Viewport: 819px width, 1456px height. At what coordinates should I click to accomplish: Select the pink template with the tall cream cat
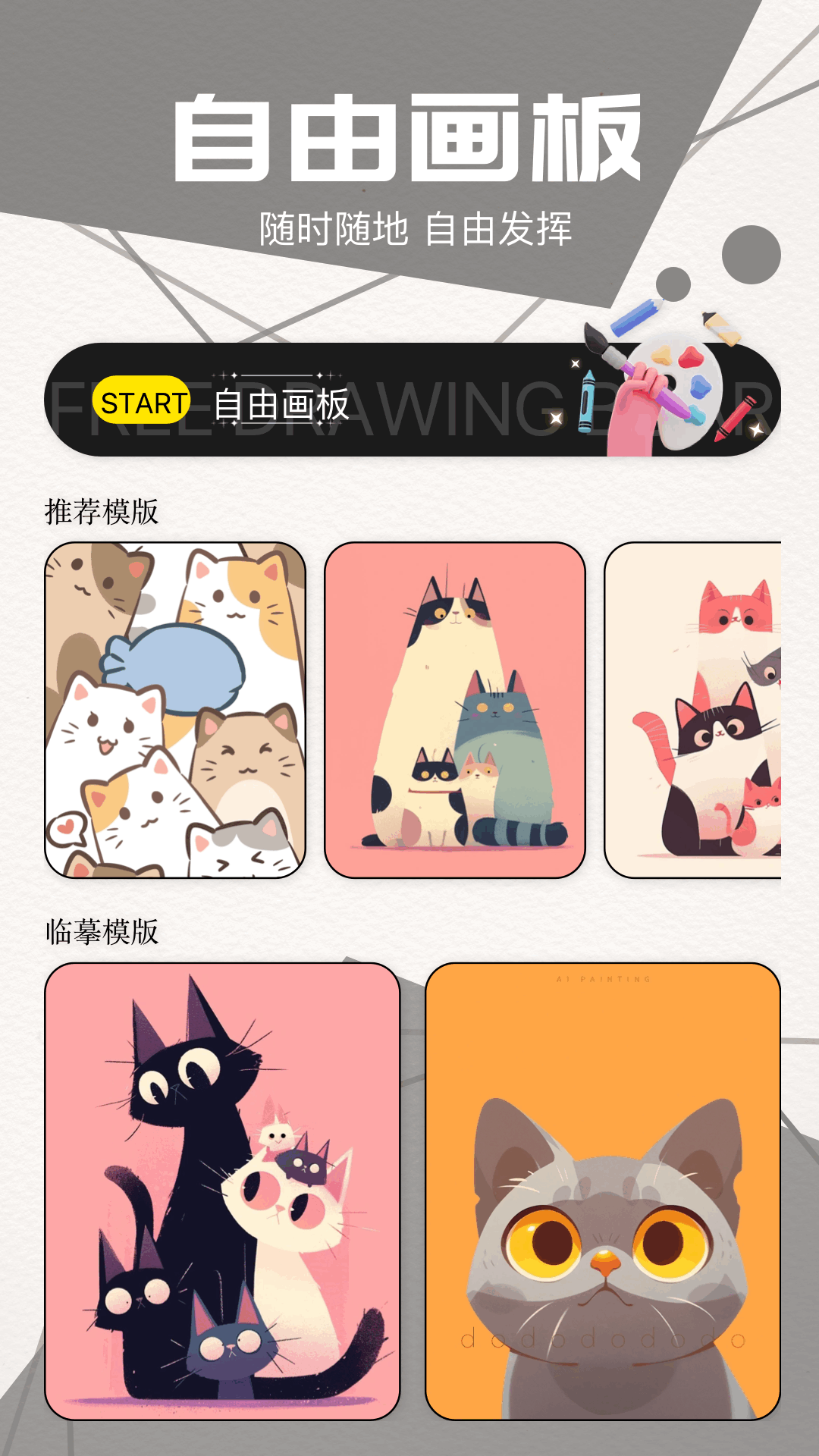(x=455, y=710)
